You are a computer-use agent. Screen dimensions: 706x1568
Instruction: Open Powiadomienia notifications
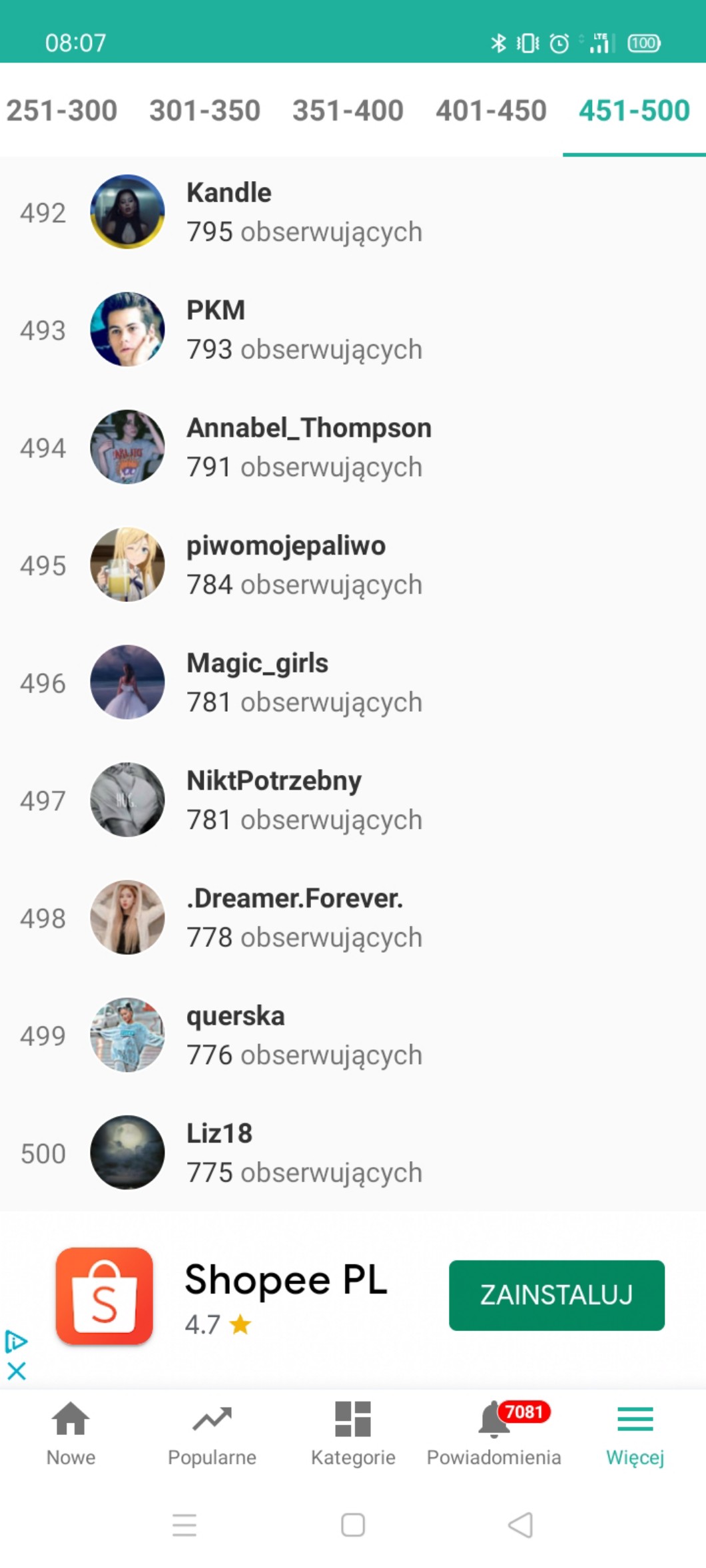(x=494, y=1433)
